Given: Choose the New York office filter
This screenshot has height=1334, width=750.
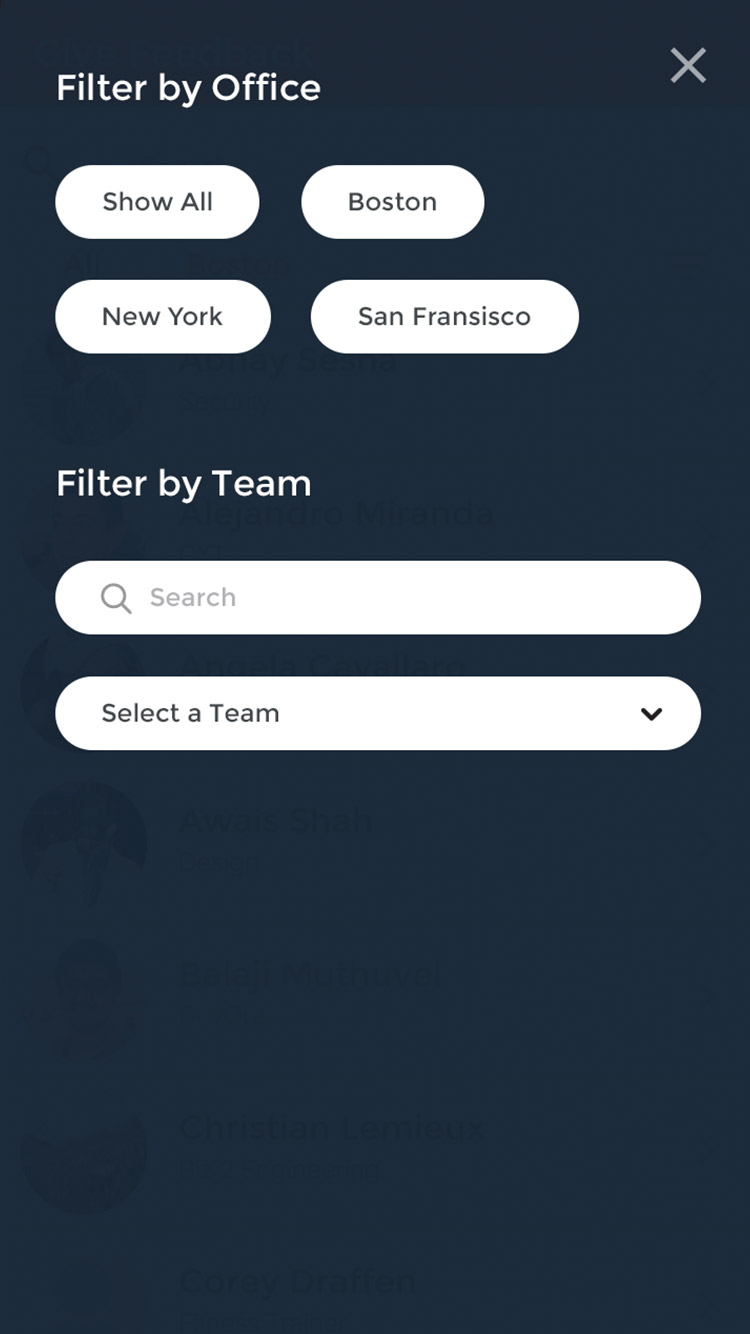Looking at the screenshot, I should [162, 317].
